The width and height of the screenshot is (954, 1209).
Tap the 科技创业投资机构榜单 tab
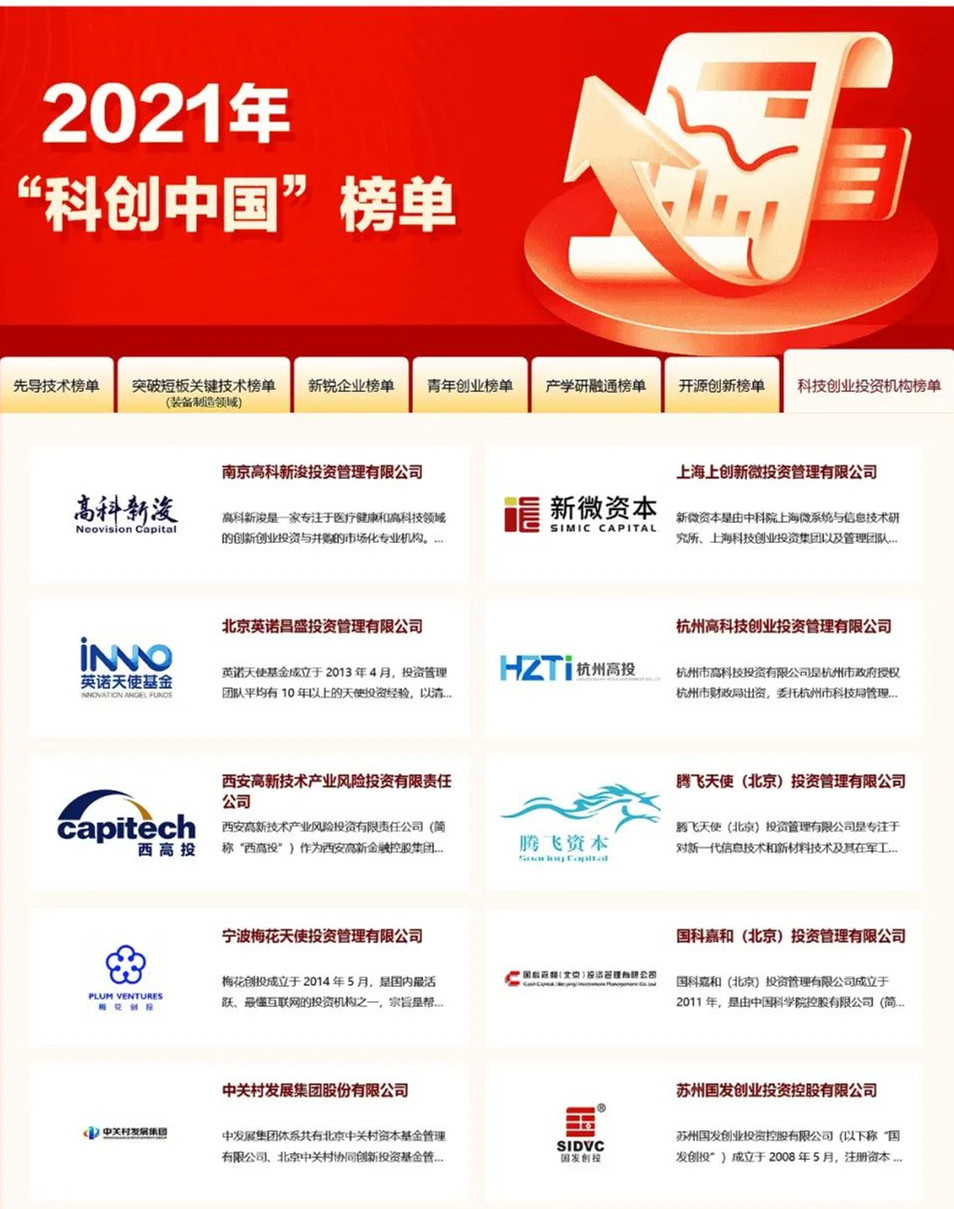tap(868, 385)
